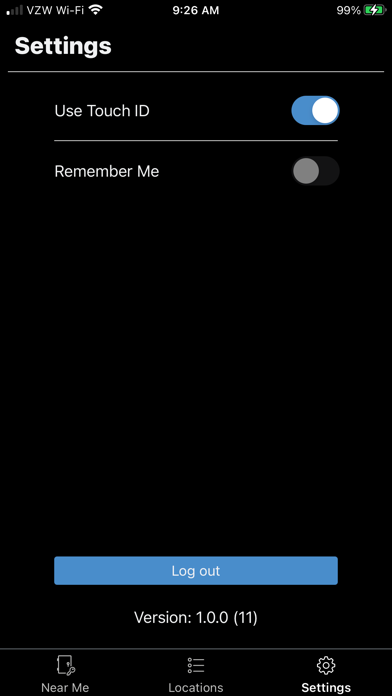The height and width of the screenshot is (696, 392).
Task: Enable the Remember Me switch
Action: (315, 171)
